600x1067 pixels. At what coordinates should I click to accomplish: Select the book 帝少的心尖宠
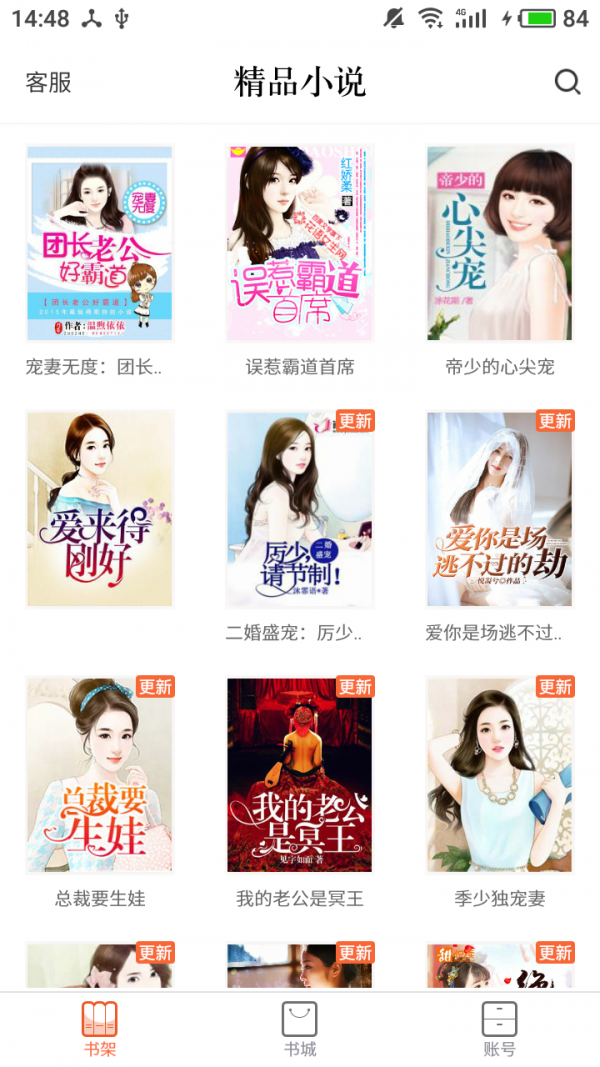(x=500, y=243)
